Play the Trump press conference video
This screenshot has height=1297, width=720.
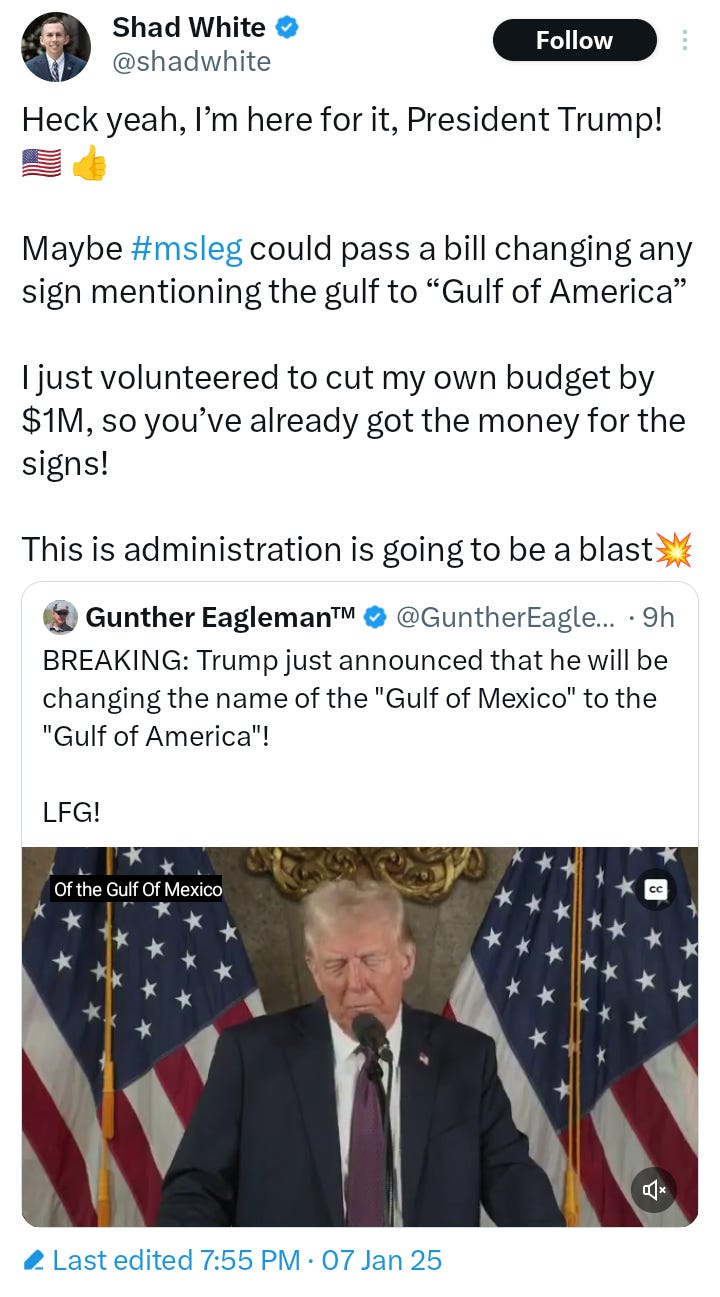(x=360, y=1037)
